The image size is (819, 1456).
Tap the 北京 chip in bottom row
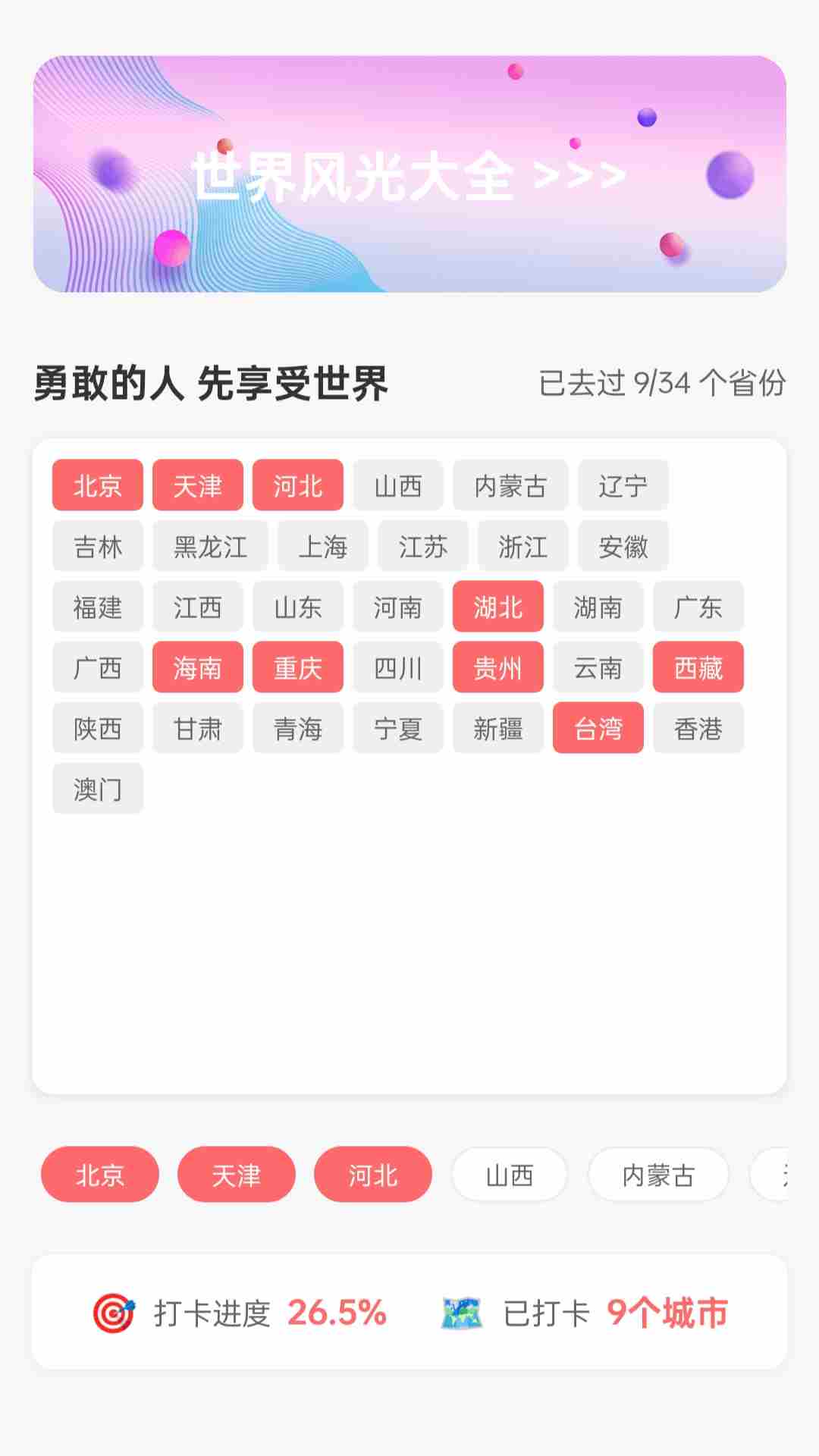[x=99, y=1175]
